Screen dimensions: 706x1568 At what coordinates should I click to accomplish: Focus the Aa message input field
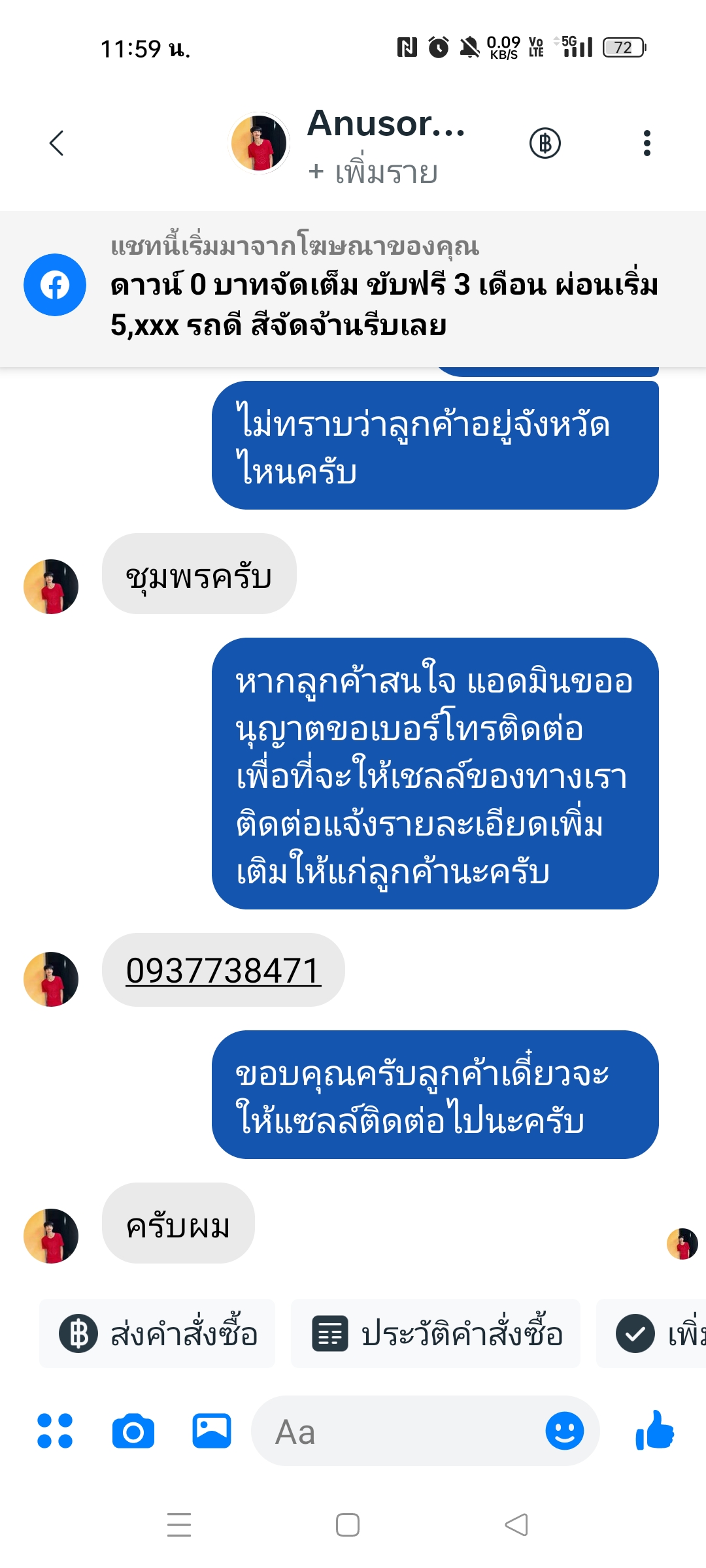click(399, 1431)
